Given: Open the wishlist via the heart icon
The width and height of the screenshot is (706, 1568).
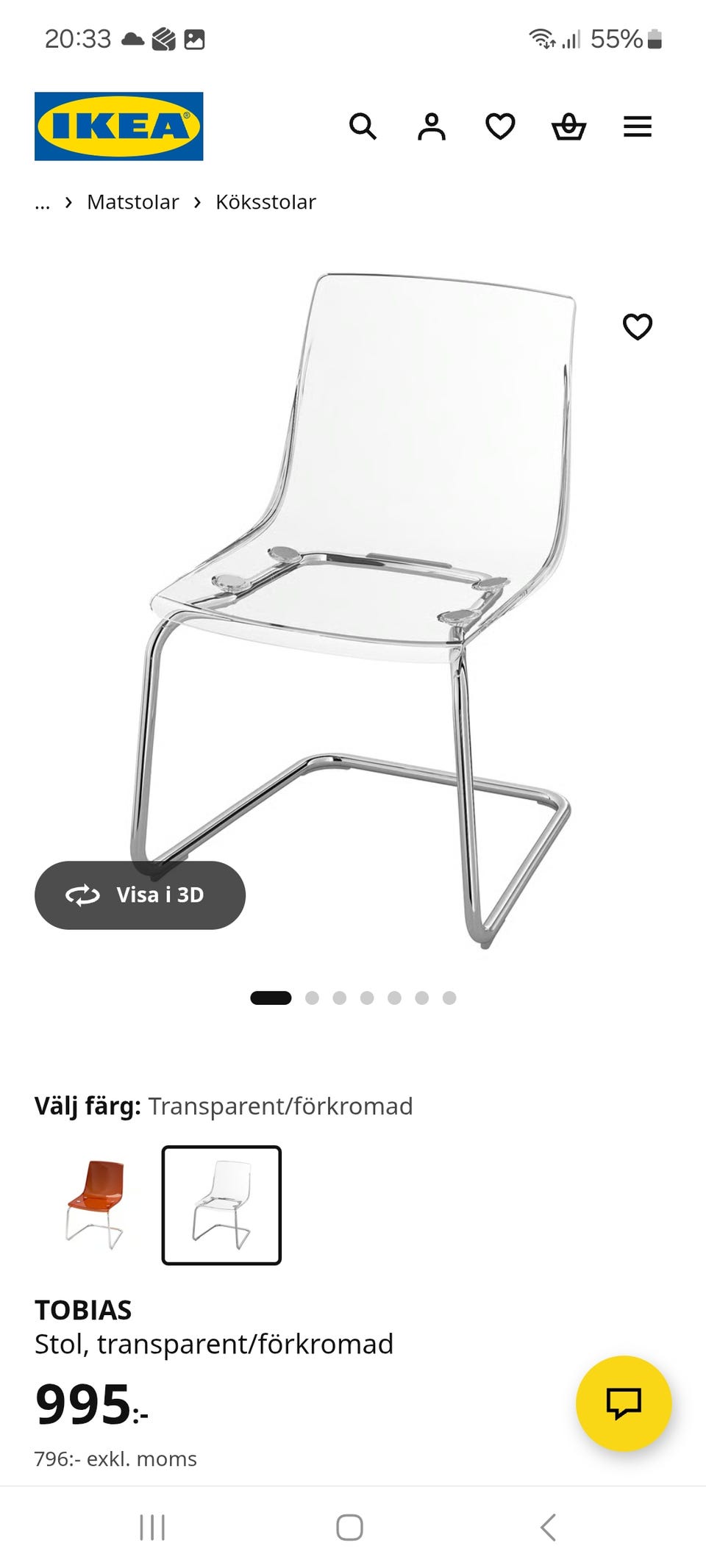Looking at the screenshot, I should [500, 126].
